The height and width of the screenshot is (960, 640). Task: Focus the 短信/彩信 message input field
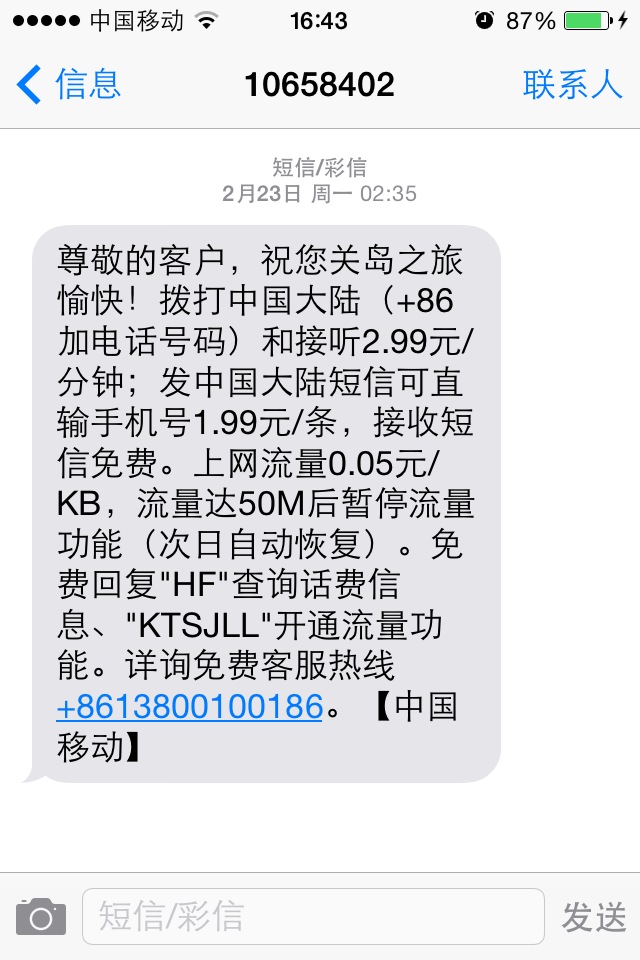312,916
